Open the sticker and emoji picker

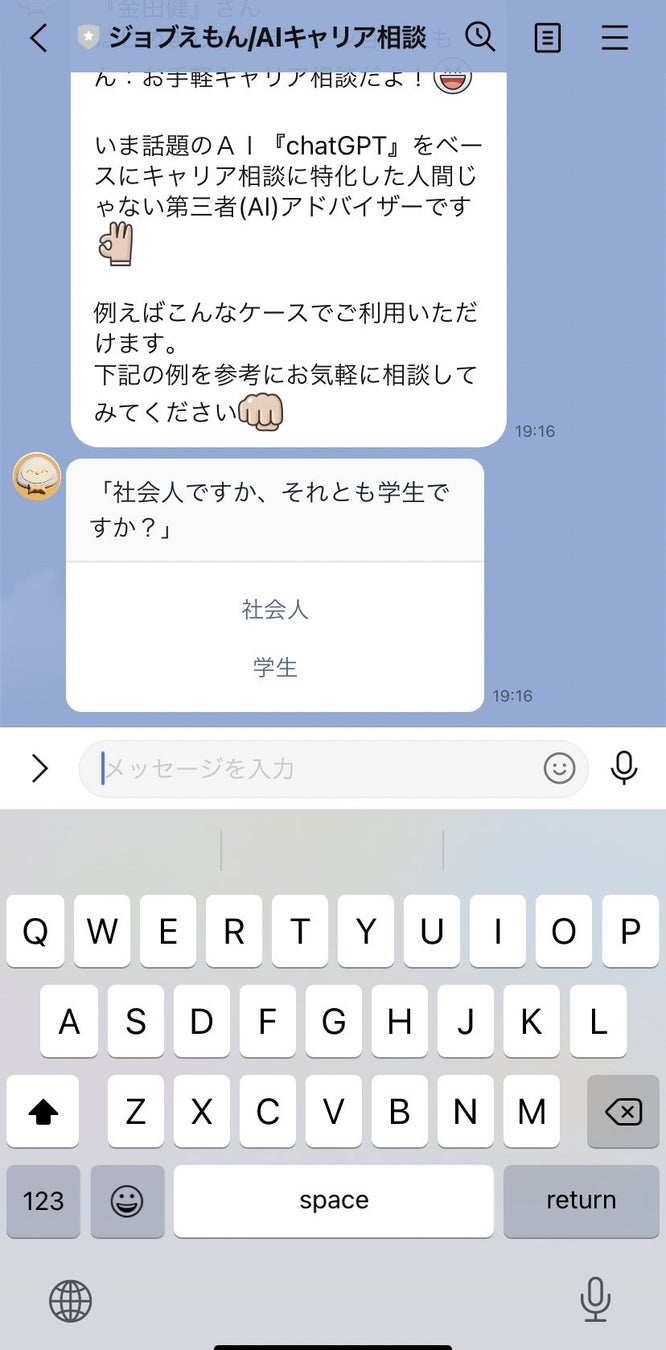(x=559, y=768)
